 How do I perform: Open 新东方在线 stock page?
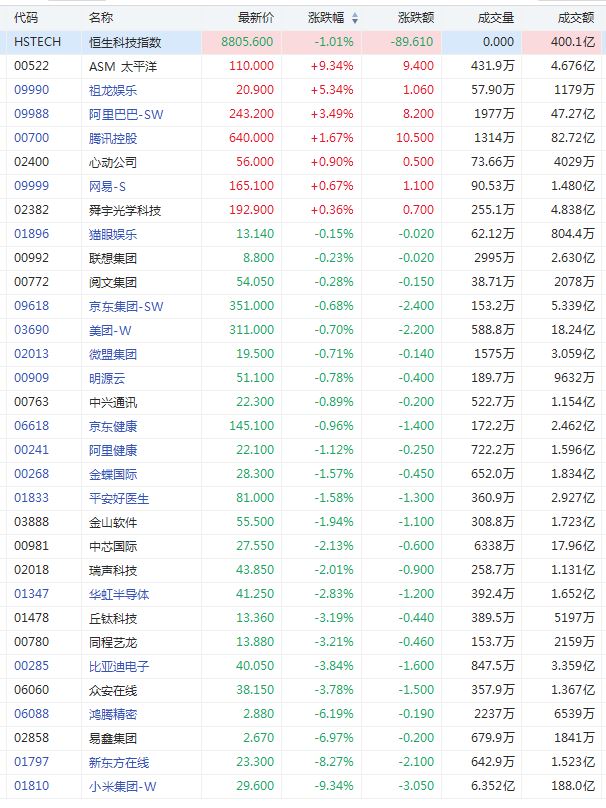pos(119,762)
